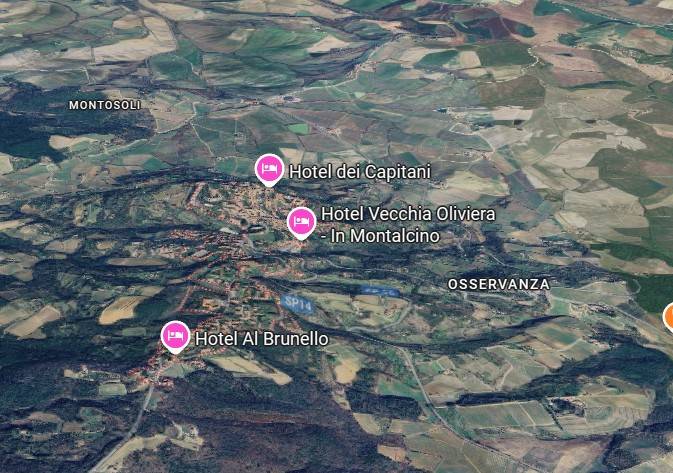
Task: Open the orange marker at map edge
Action: [668, 318]
